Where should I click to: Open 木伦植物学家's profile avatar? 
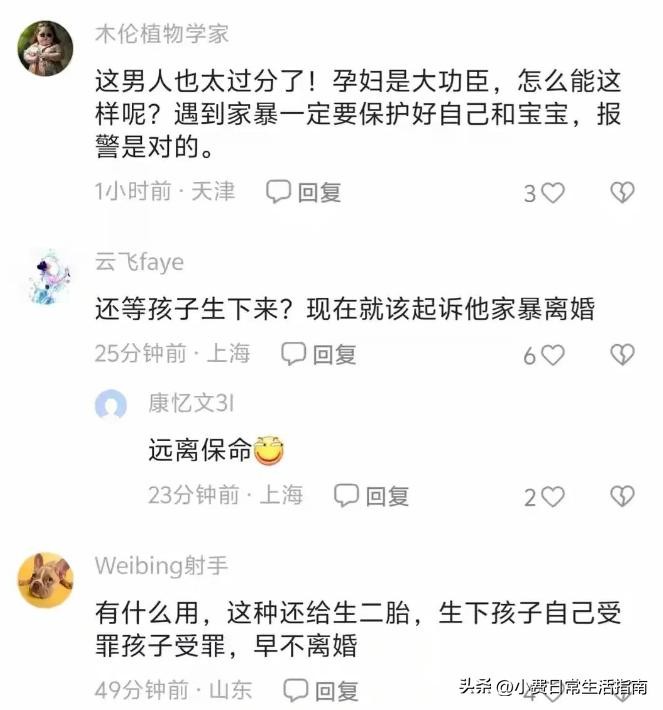coord(45,47)
